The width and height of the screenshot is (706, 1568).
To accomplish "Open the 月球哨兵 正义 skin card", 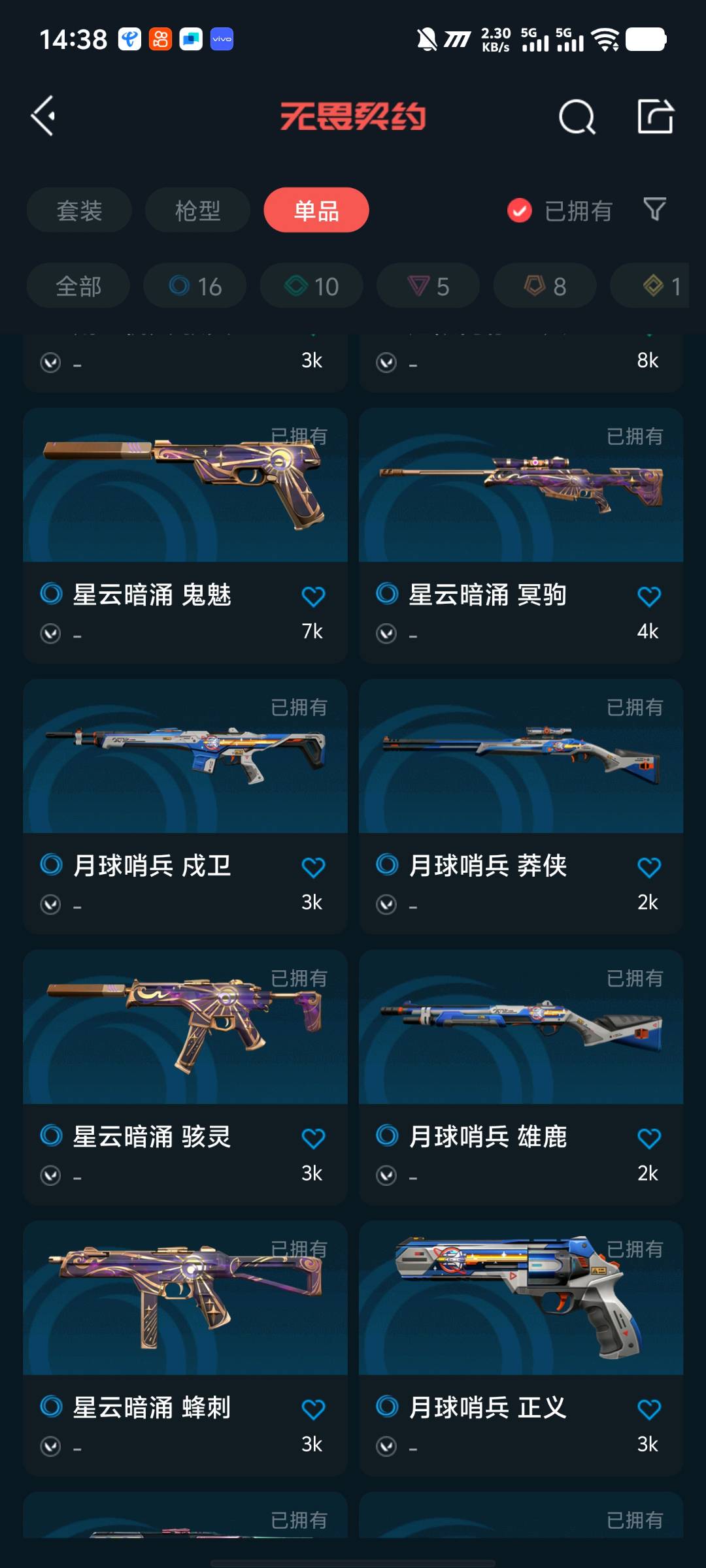I will [x=521, y=1349].
